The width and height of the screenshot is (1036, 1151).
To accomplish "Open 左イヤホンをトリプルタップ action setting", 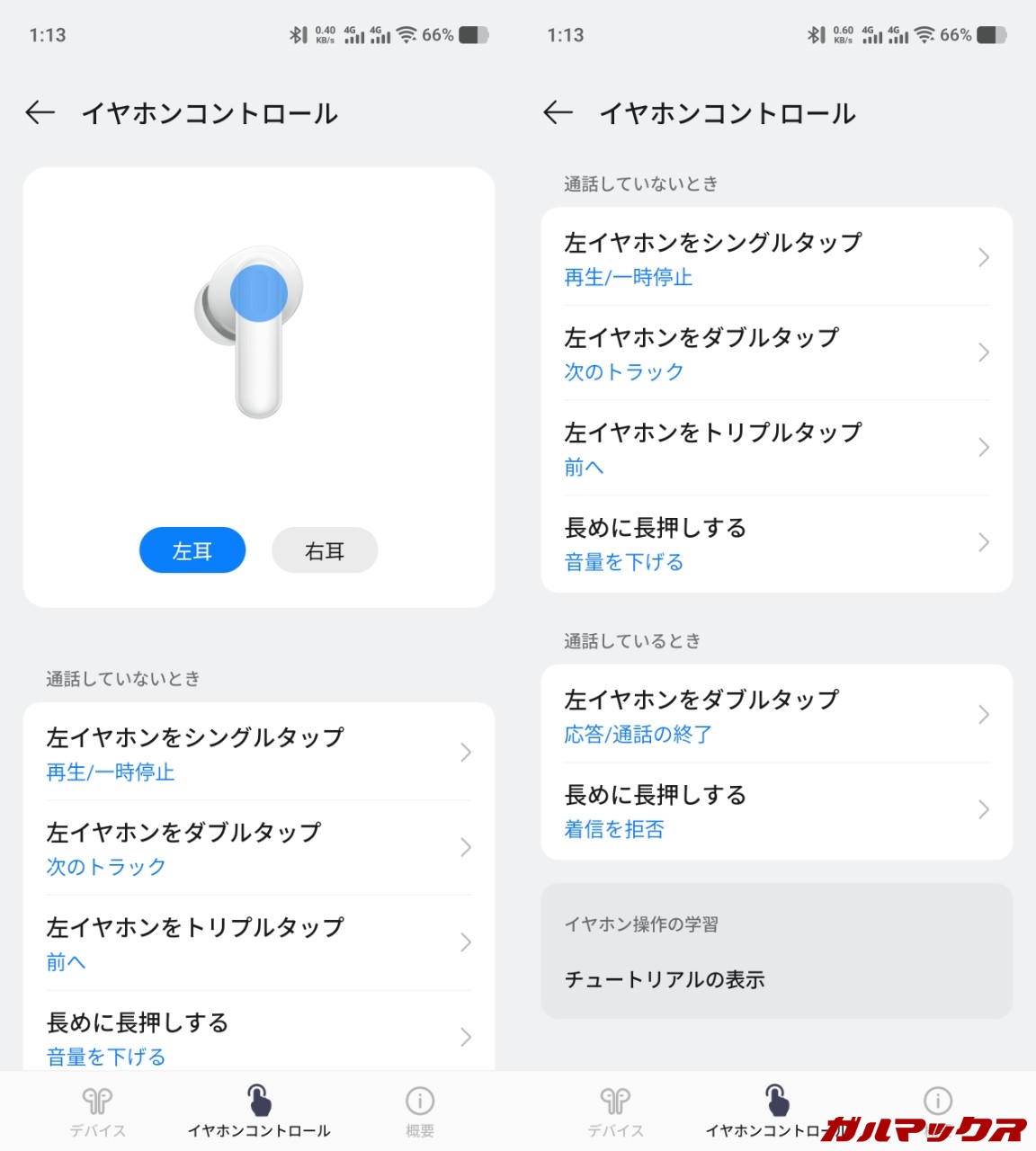I will tap(465, 943).
